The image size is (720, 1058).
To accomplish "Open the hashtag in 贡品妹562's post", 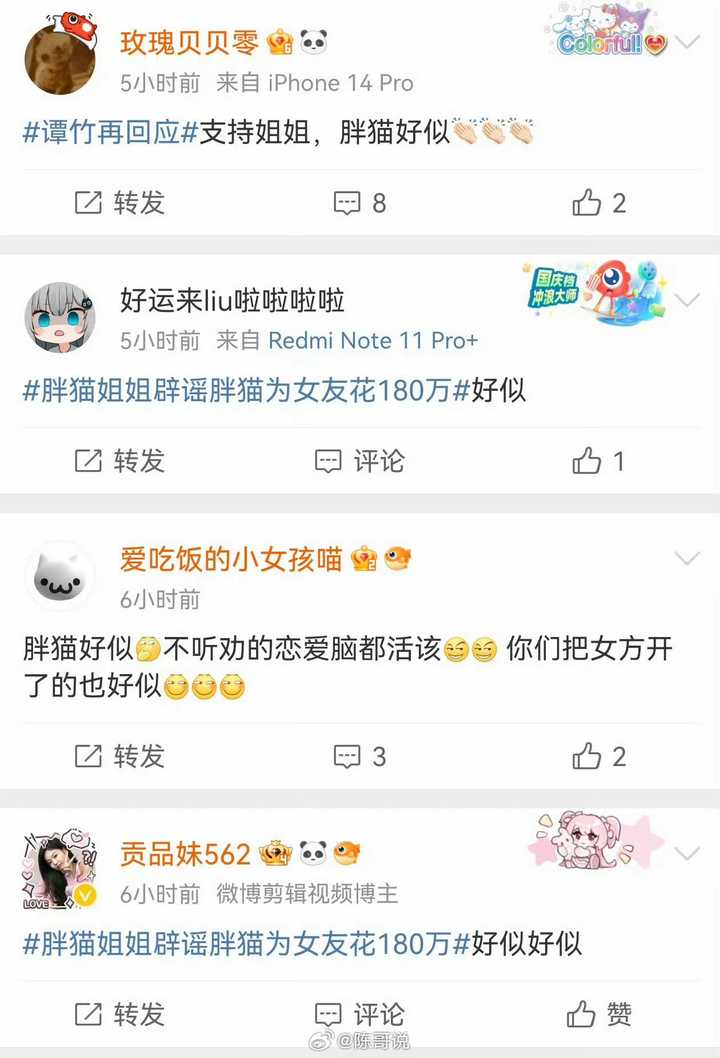I will tap(246, 943).
